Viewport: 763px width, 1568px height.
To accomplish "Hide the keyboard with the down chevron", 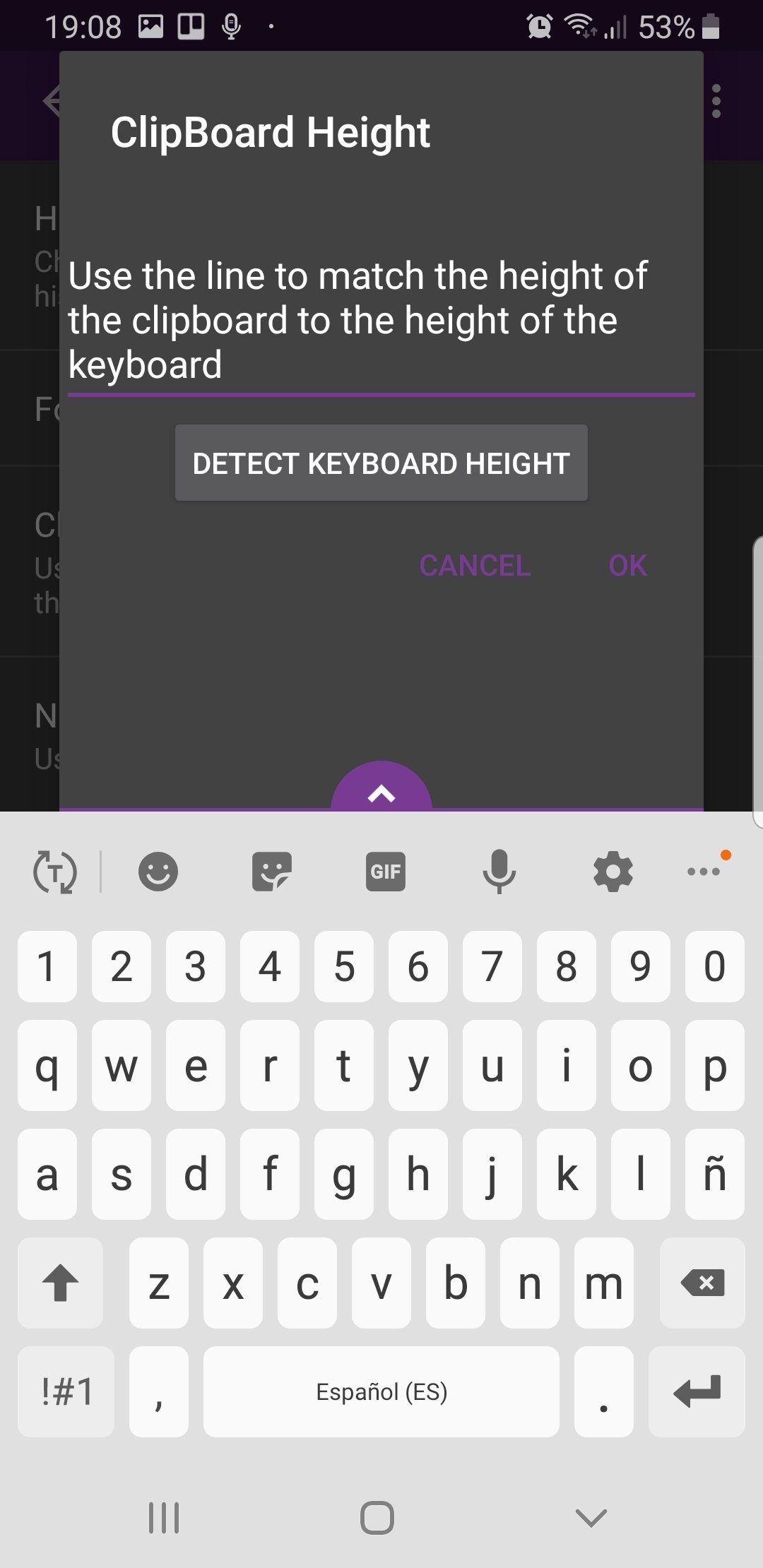I will 591,1517.
